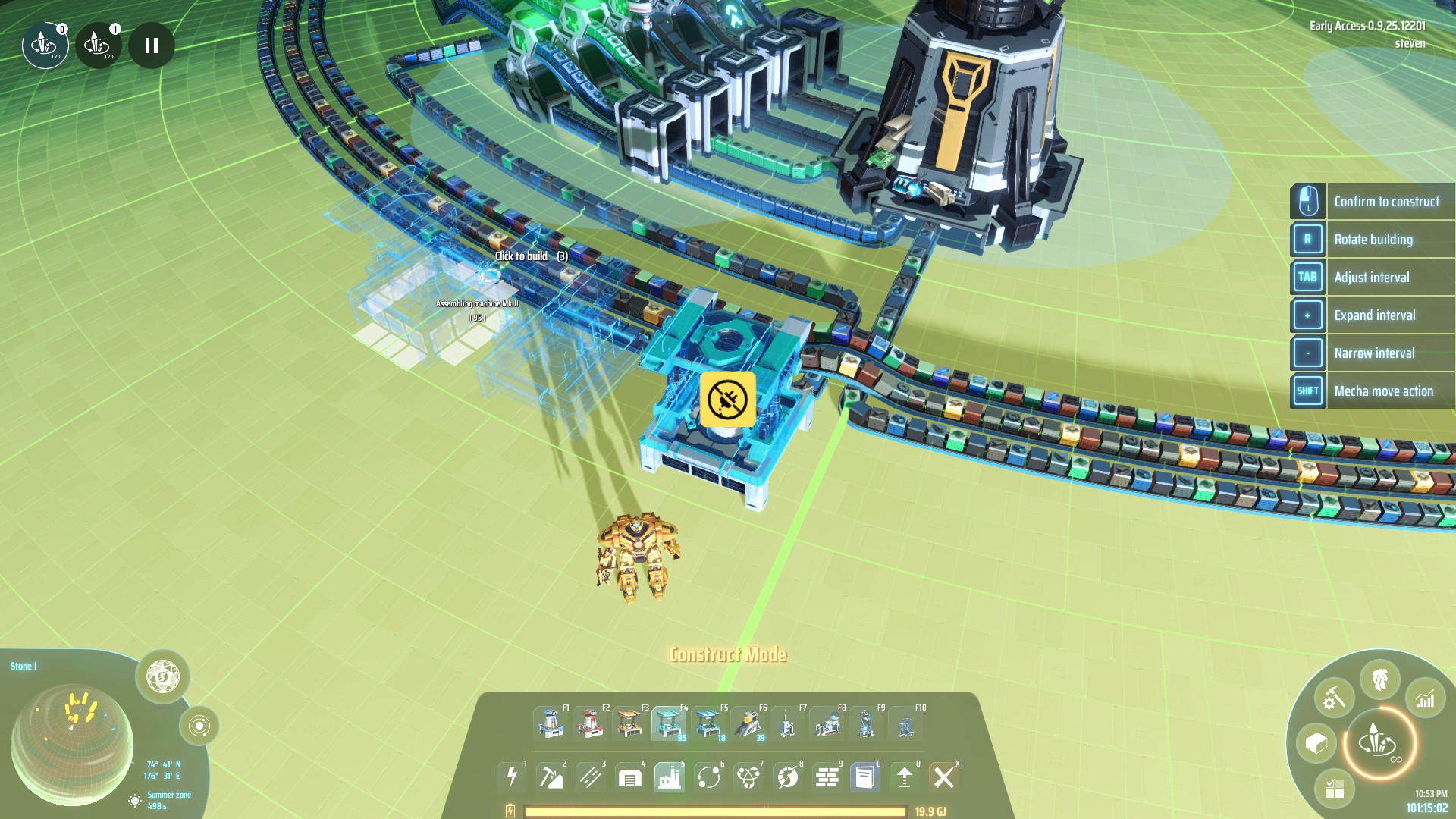Viewport: 1456px width, 819px height.
Task: Exit build mode with the X button
Action: [x=943, y=777]
